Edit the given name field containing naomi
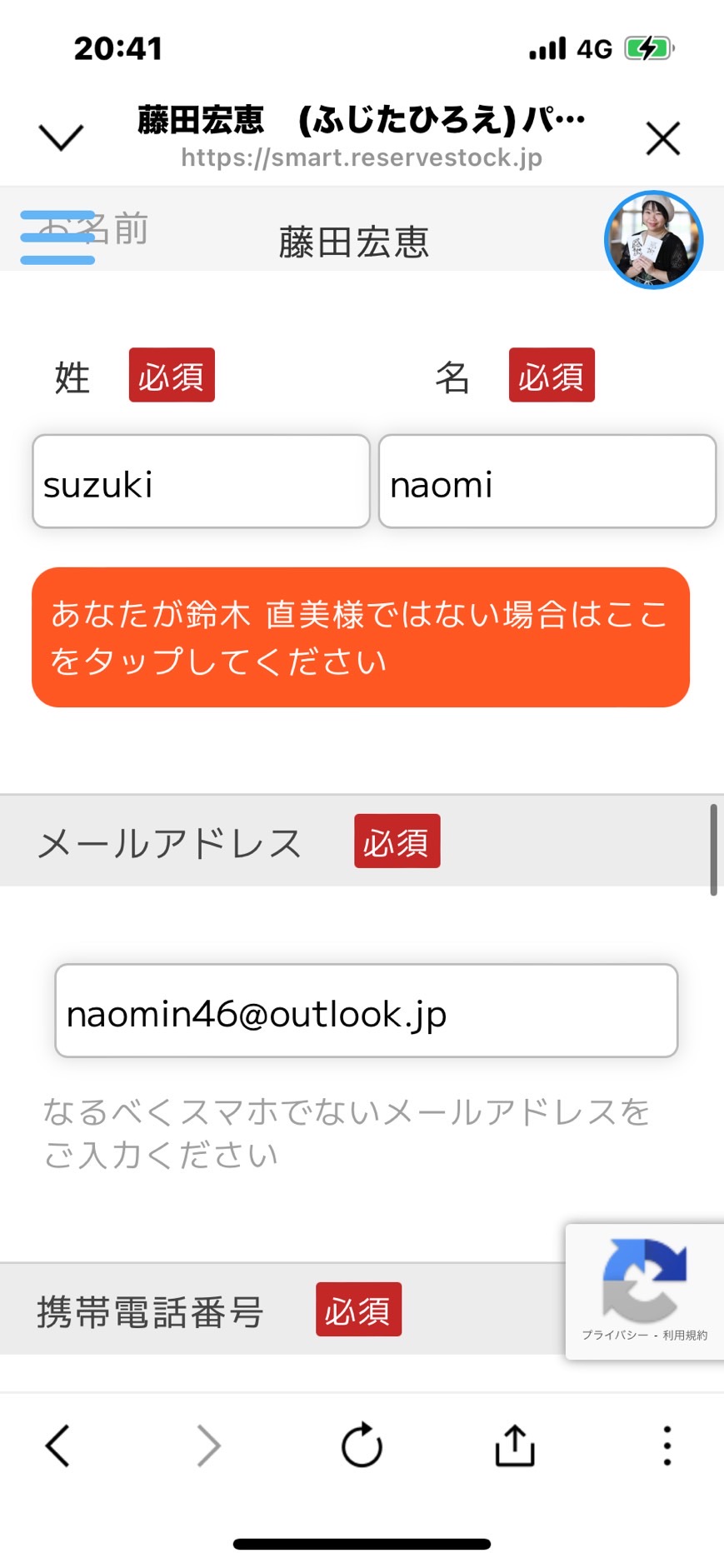 pos(547,482)
